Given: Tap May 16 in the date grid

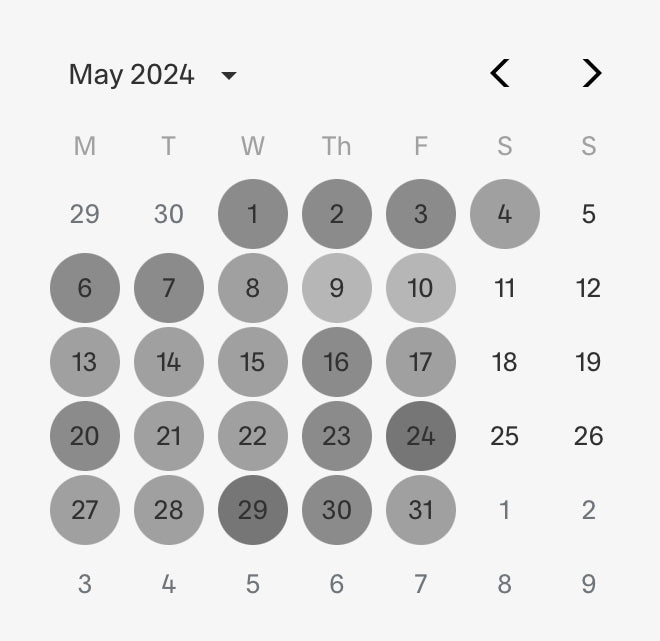Looking at the screenshot, I should (x=337, y=362).
